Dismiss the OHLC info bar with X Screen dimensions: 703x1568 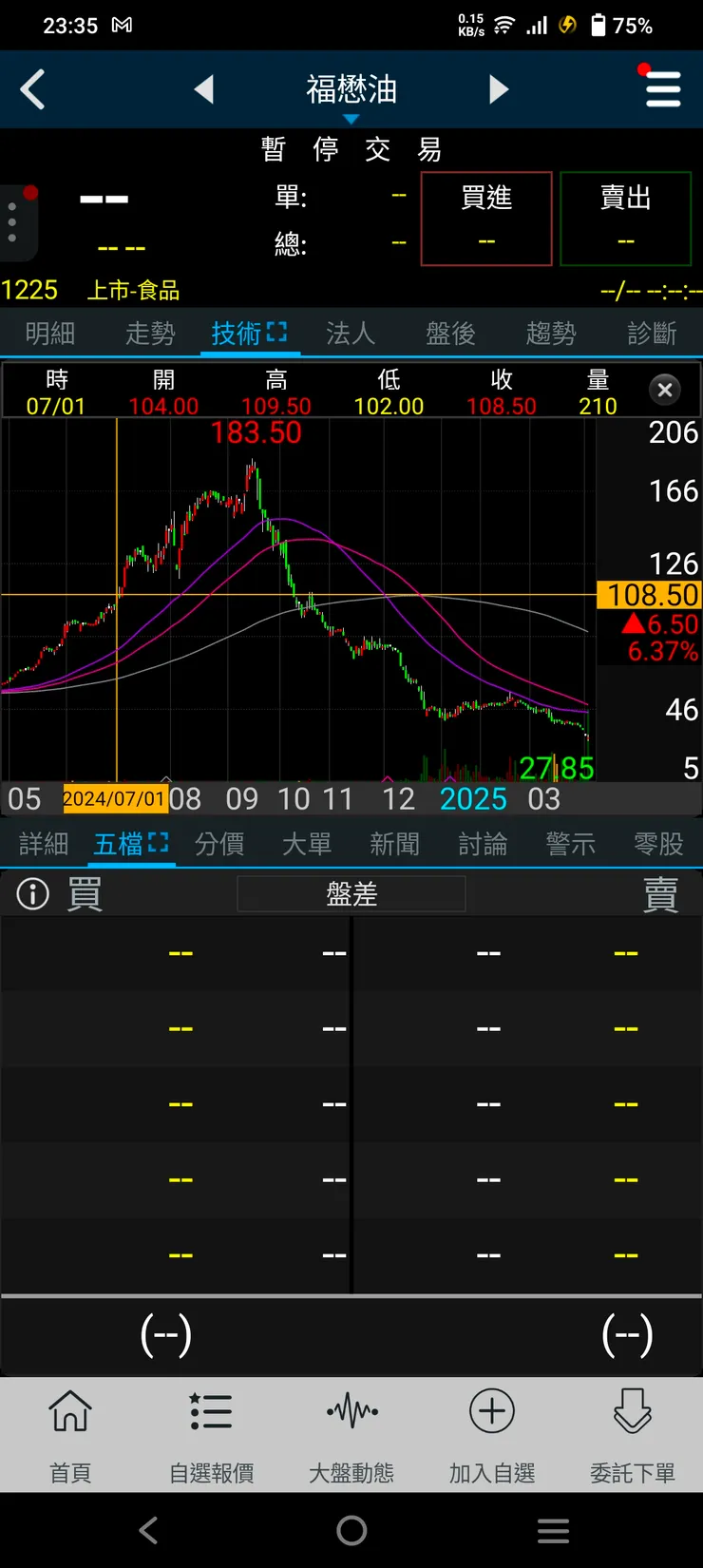tap(664, 390)
